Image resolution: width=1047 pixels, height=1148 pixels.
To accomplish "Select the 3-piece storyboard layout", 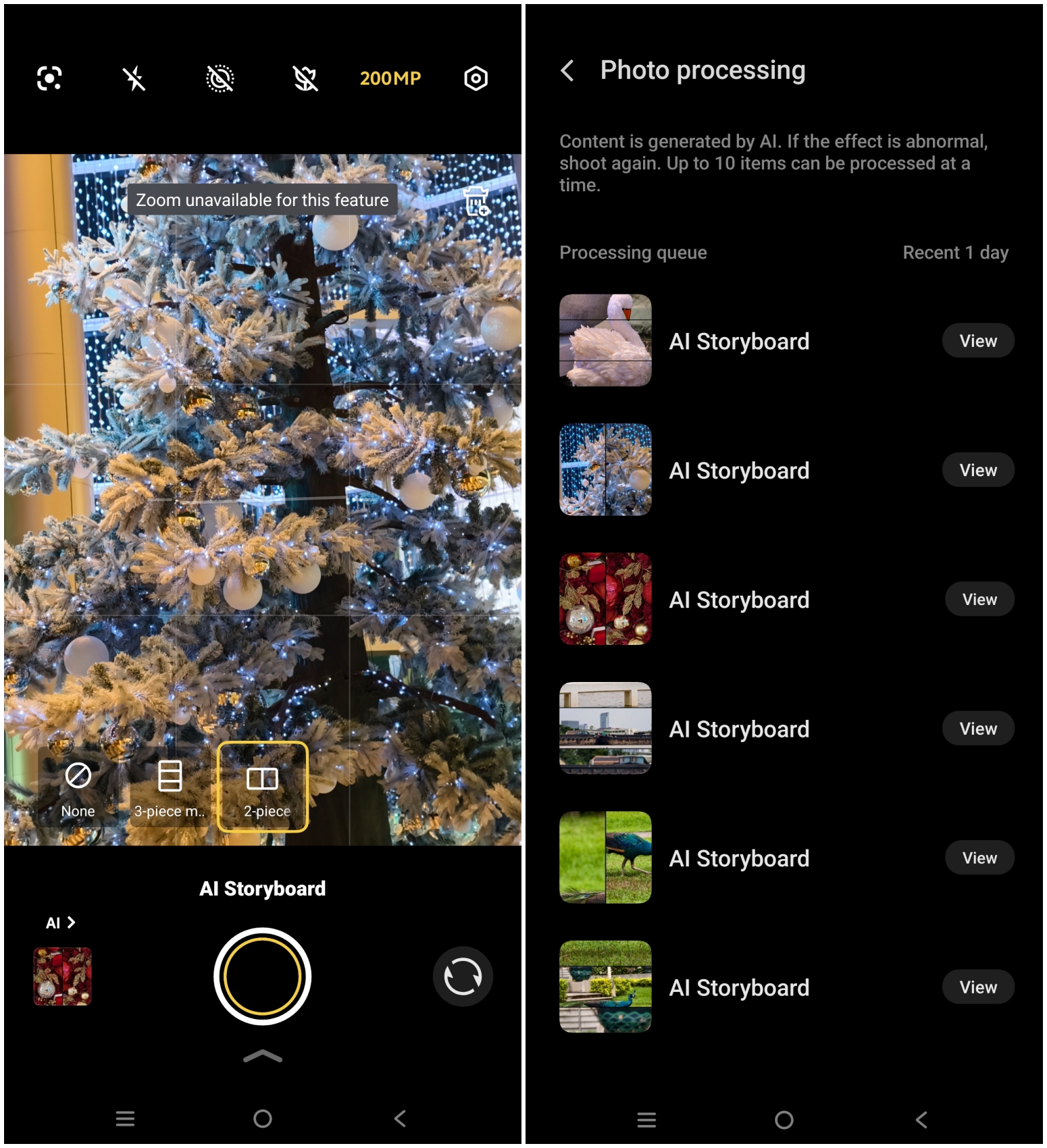I will 169,787.
